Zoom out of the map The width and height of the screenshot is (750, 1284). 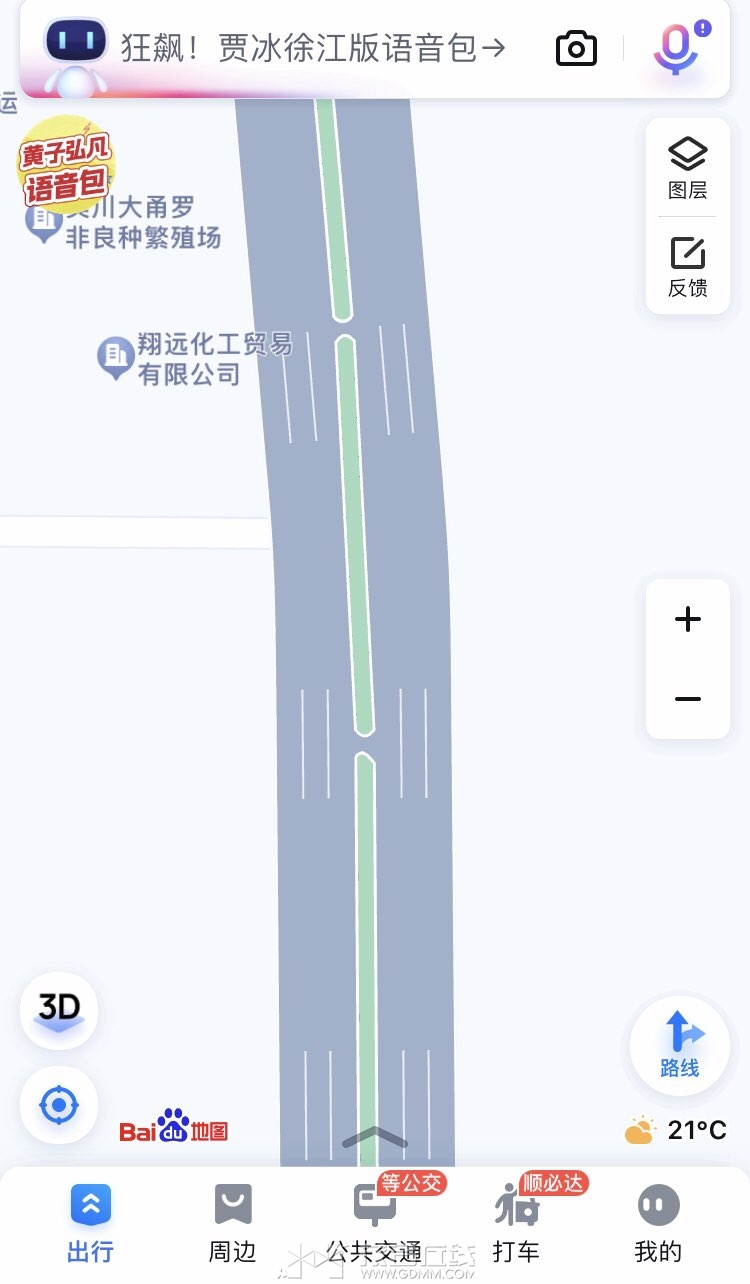pos(688,699)
